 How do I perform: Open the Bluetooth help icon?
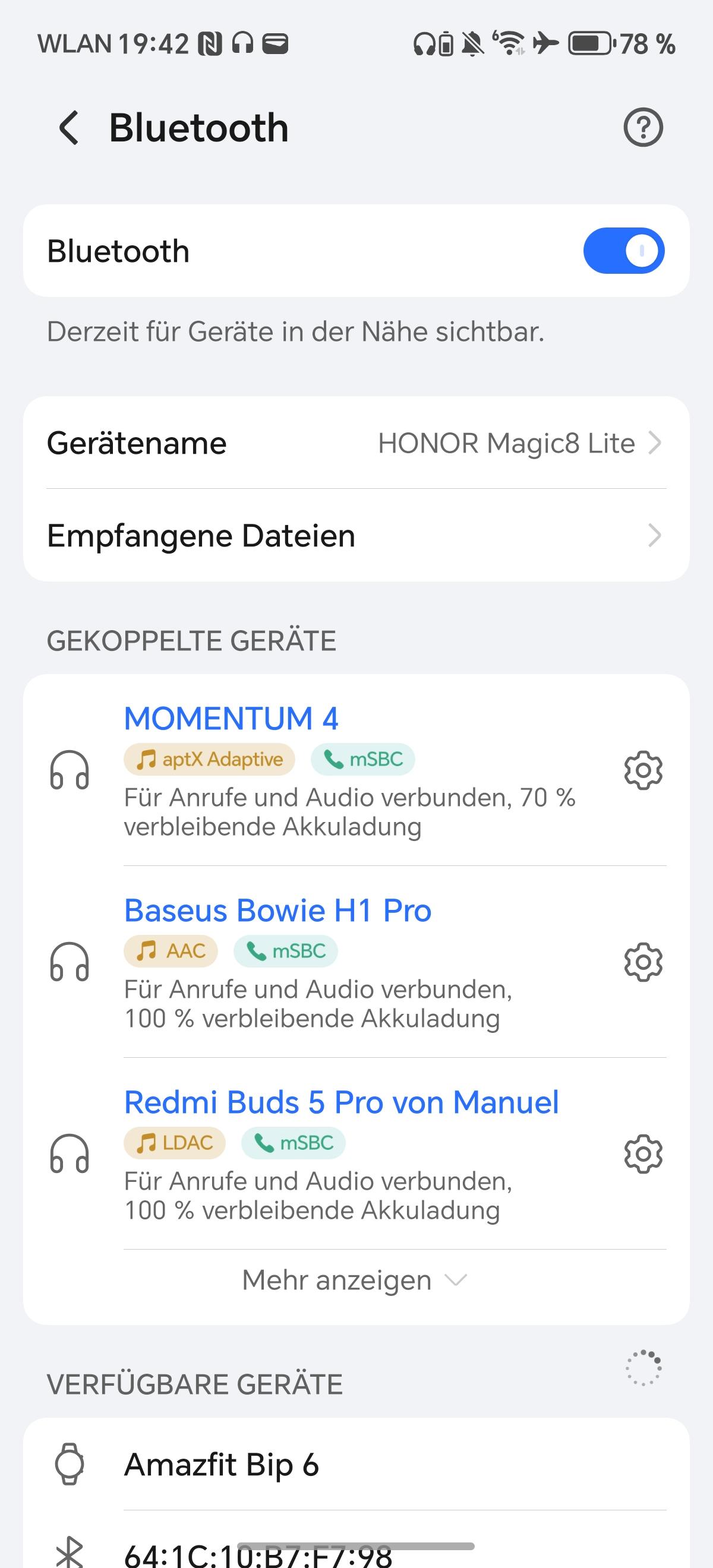[643, 127]
